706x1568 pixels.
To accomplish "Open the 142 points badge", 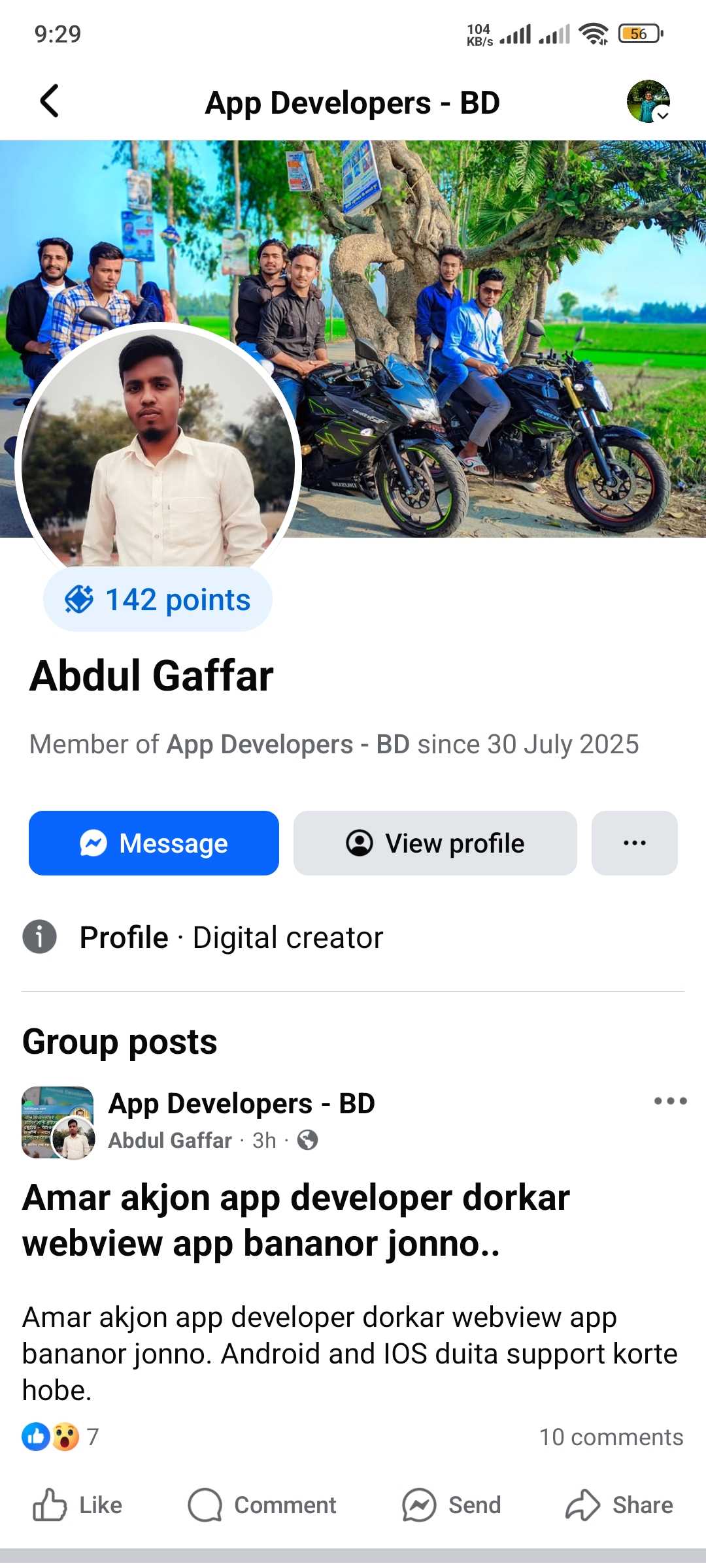I will coord(158,599).
